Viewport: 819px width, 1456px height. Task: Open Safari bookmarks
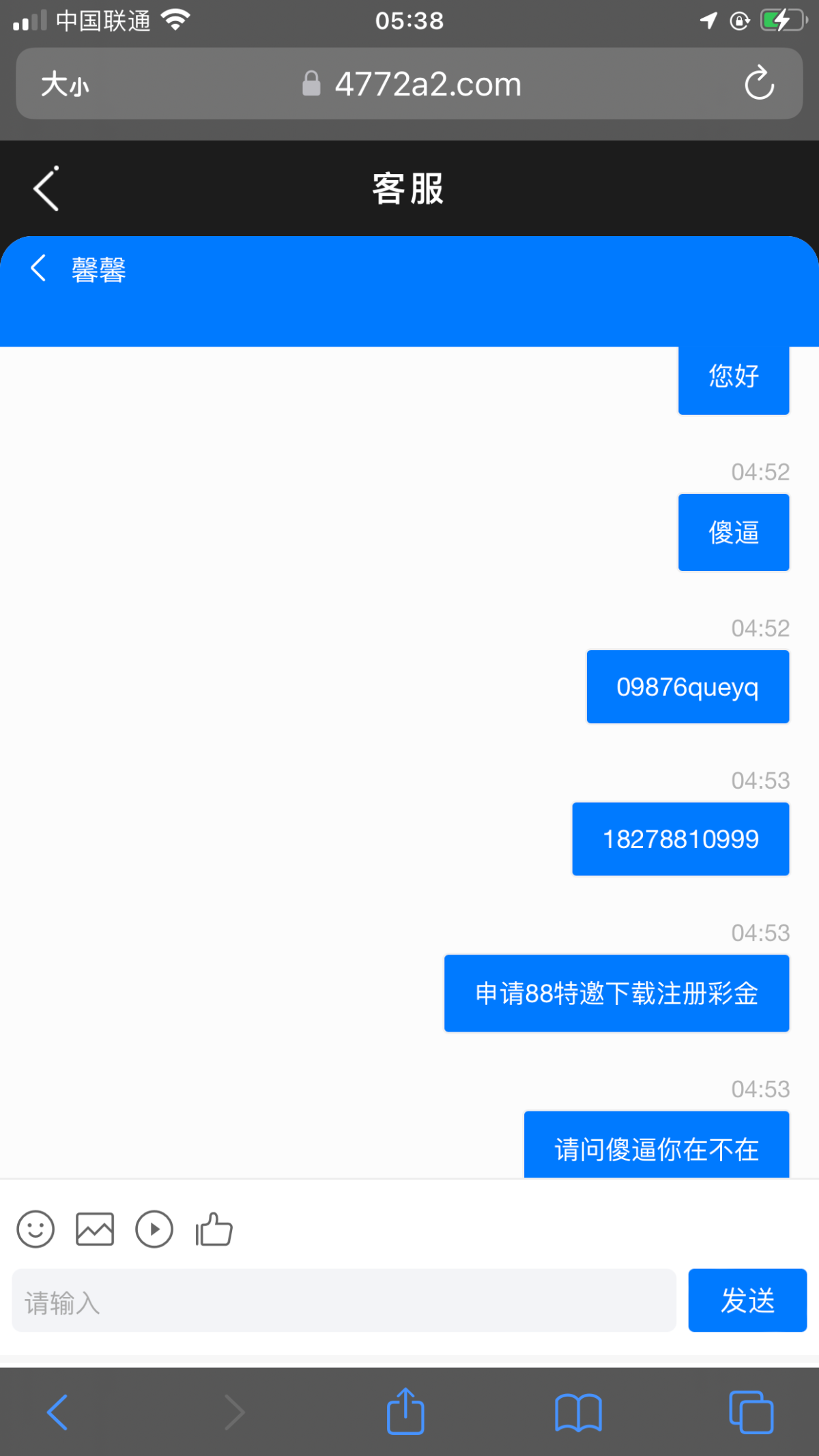pyautogui.click(x=578, y=1412)
